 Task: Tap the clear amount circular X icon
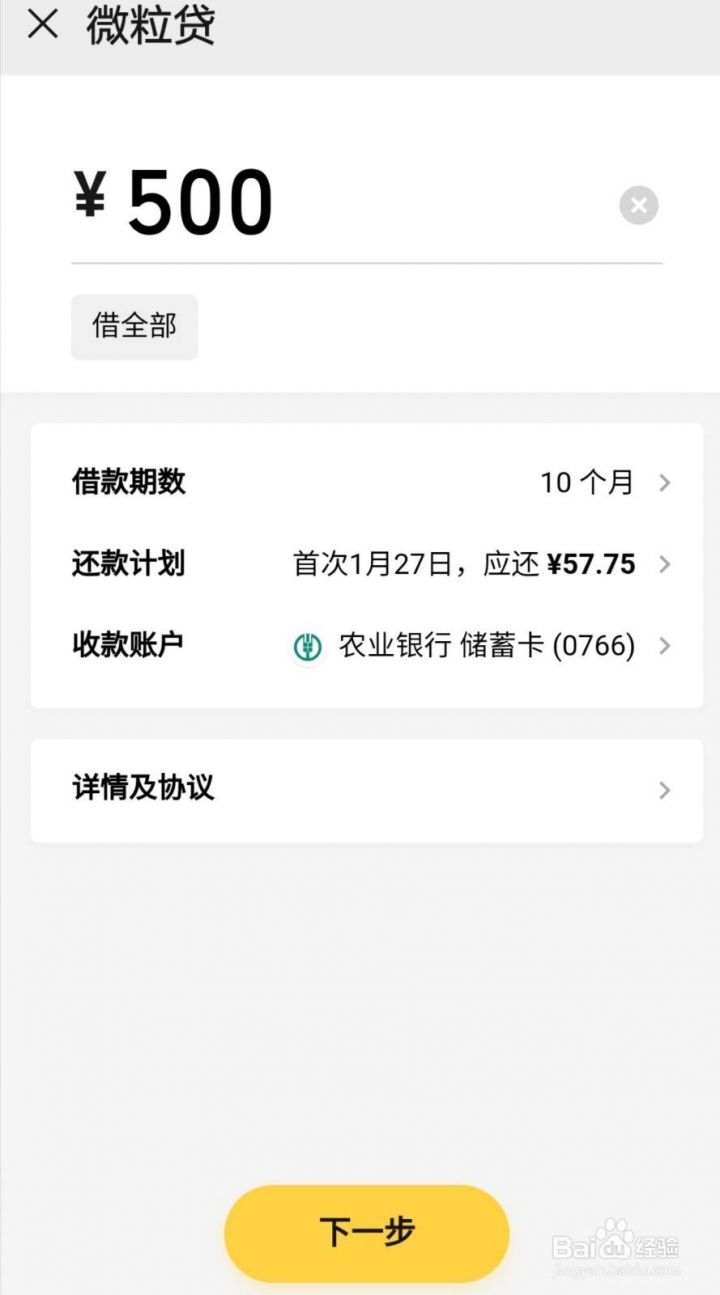[638, 205]
